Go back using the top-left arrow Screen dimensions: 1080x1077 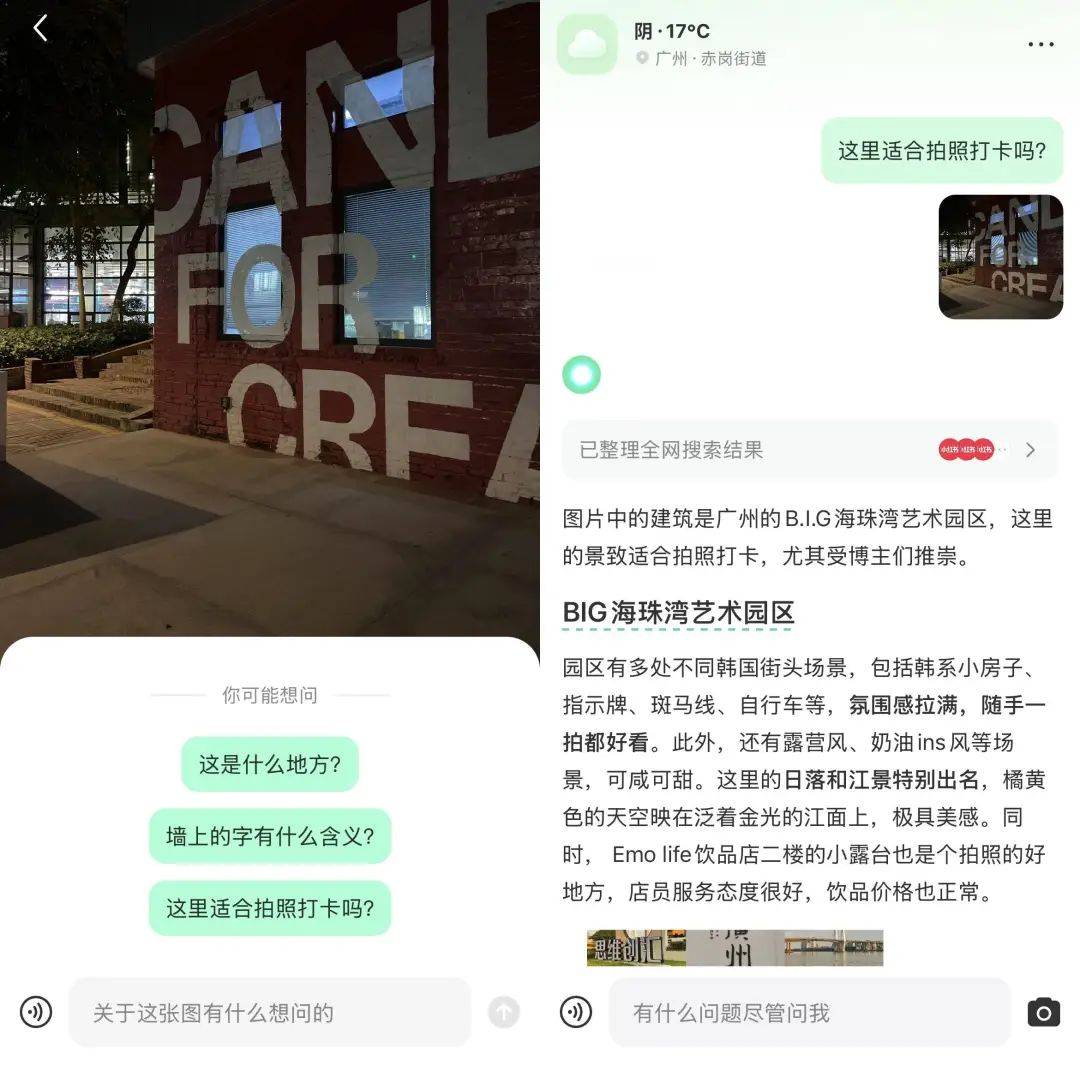(x=40, y=28)
